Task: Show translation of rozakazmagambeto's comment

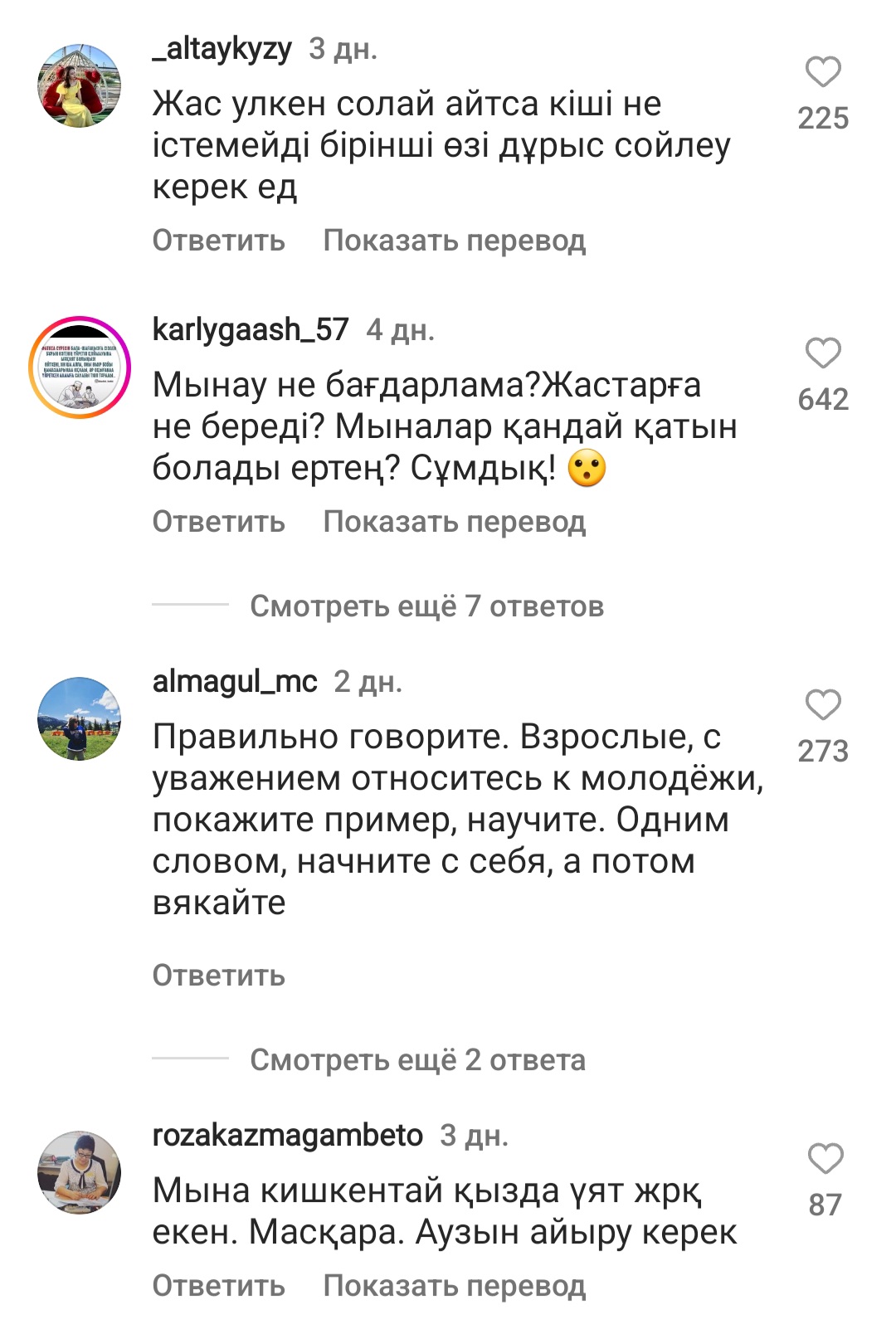Action: [x=454, y=1286]
